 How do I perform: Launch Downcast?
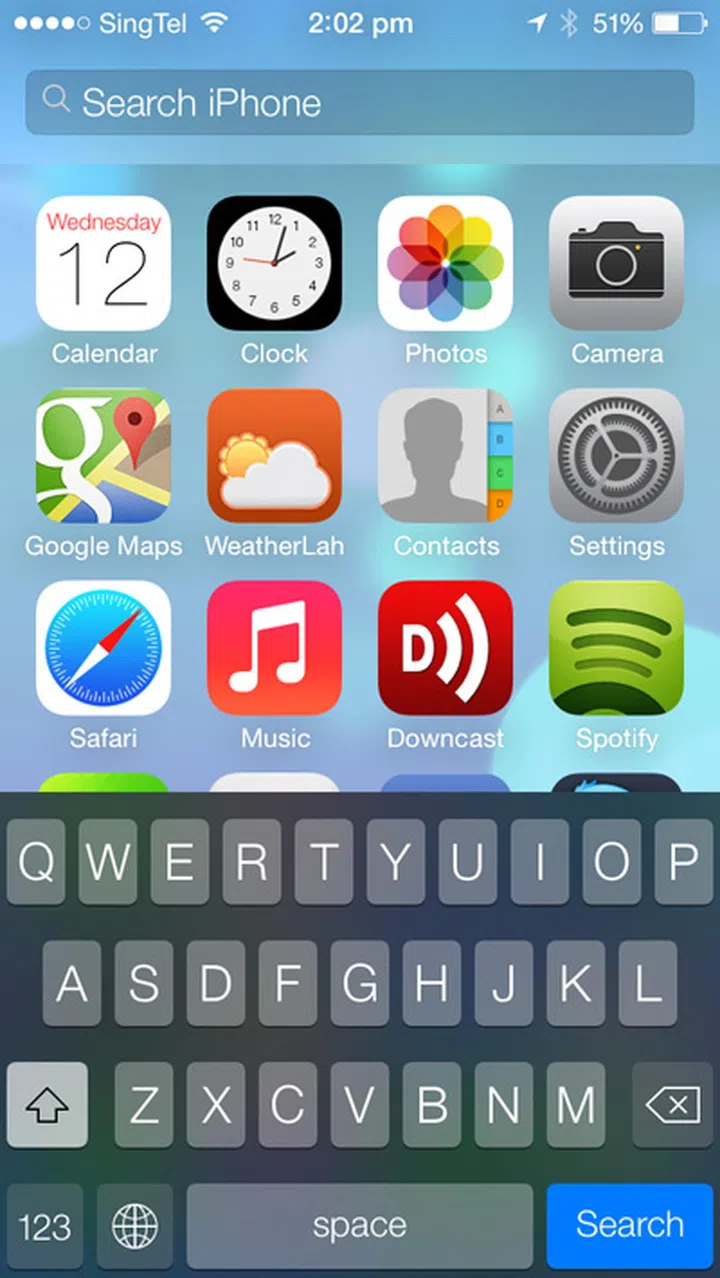coord(445,648)
